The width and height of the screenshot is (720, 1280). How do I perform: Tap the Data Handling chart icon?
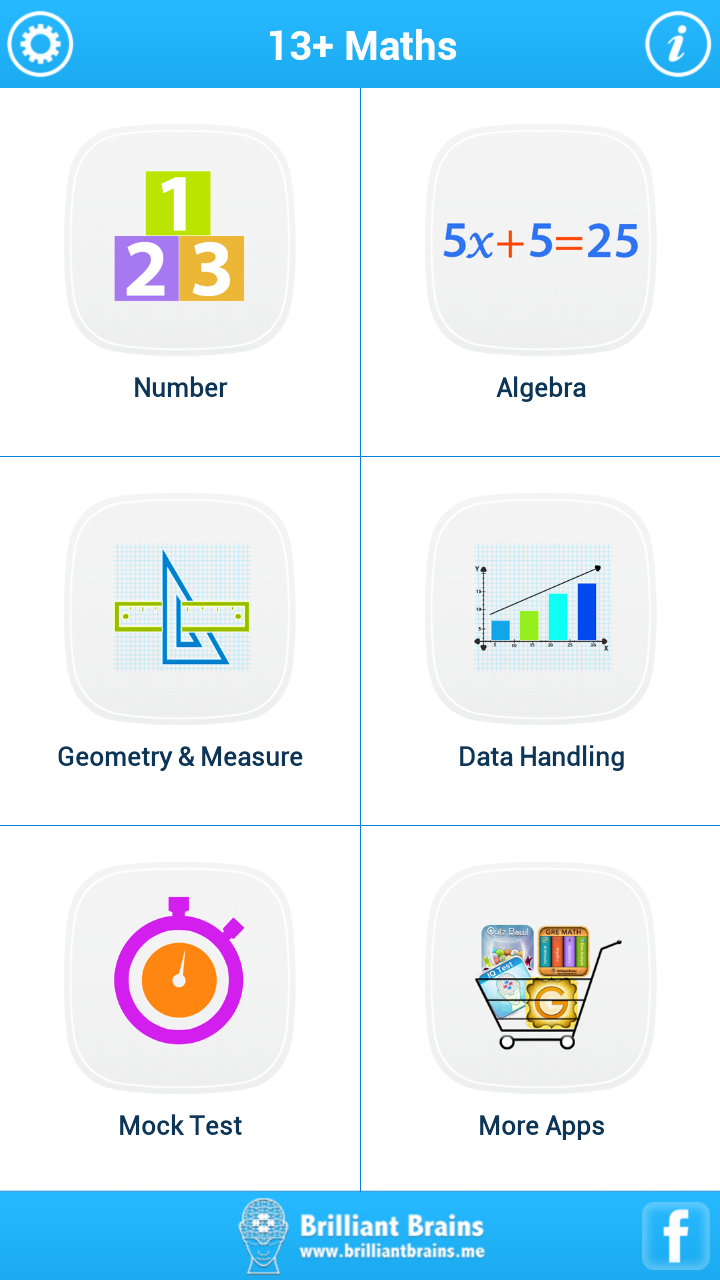tap(540, 608)
